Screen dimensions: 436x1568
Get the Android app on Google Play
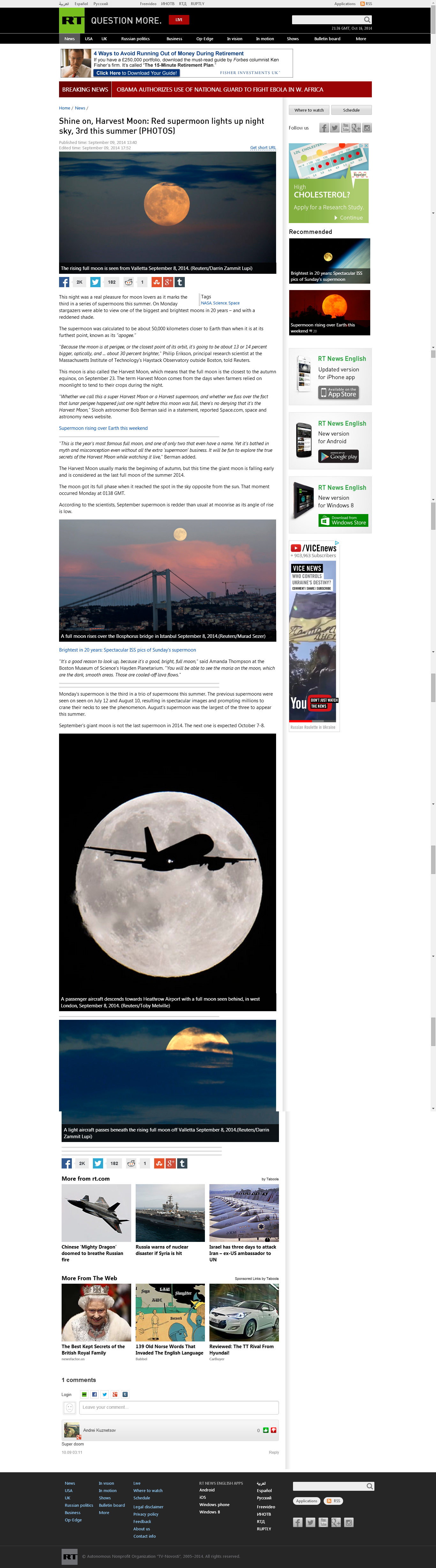click(x=339, y=457)
